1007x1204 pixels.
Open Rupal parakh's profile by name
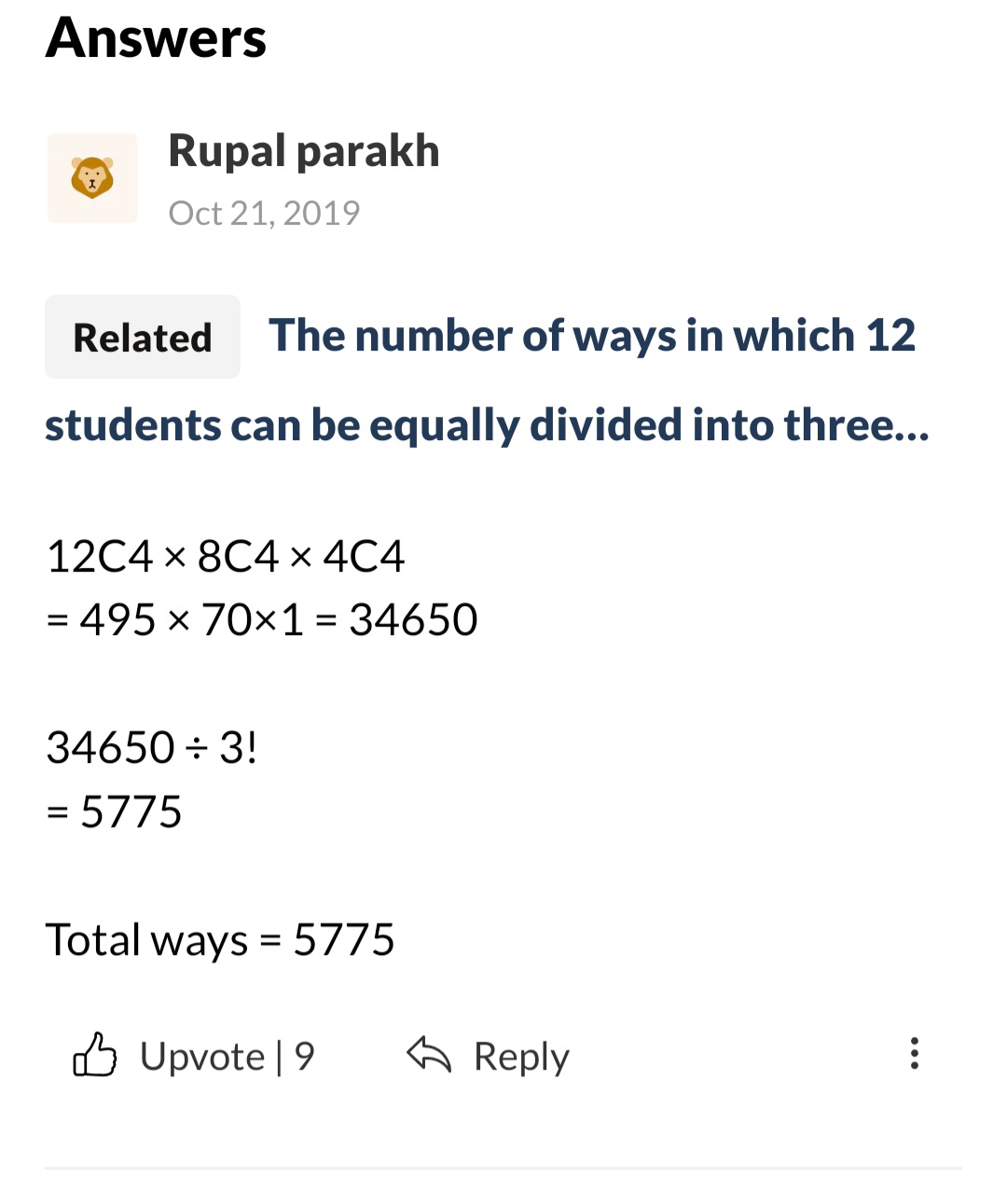[303, 151]
